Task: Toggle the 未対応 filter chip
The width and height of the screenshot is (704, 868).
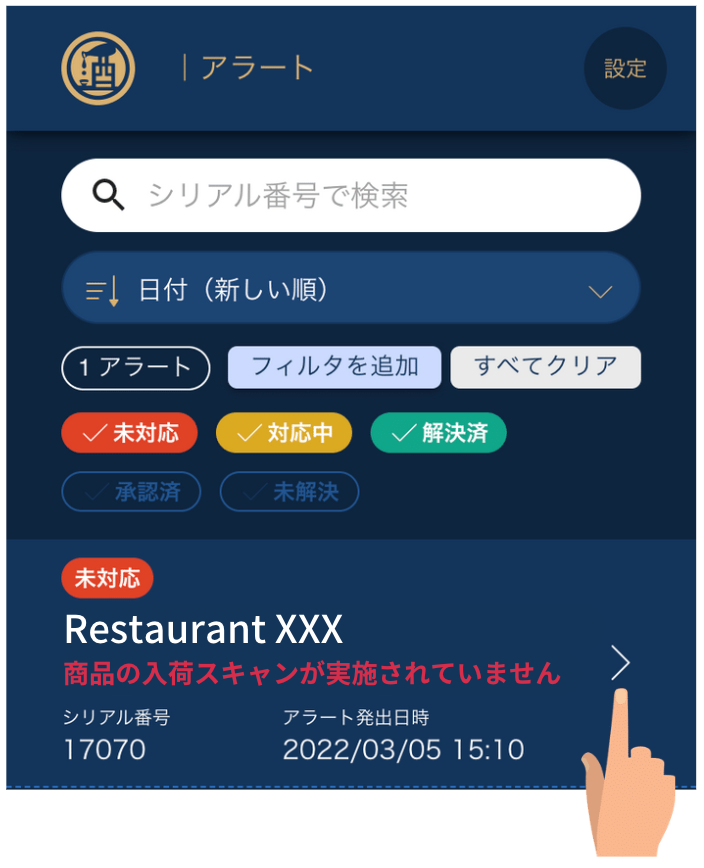Action: [x=131, y=433]
